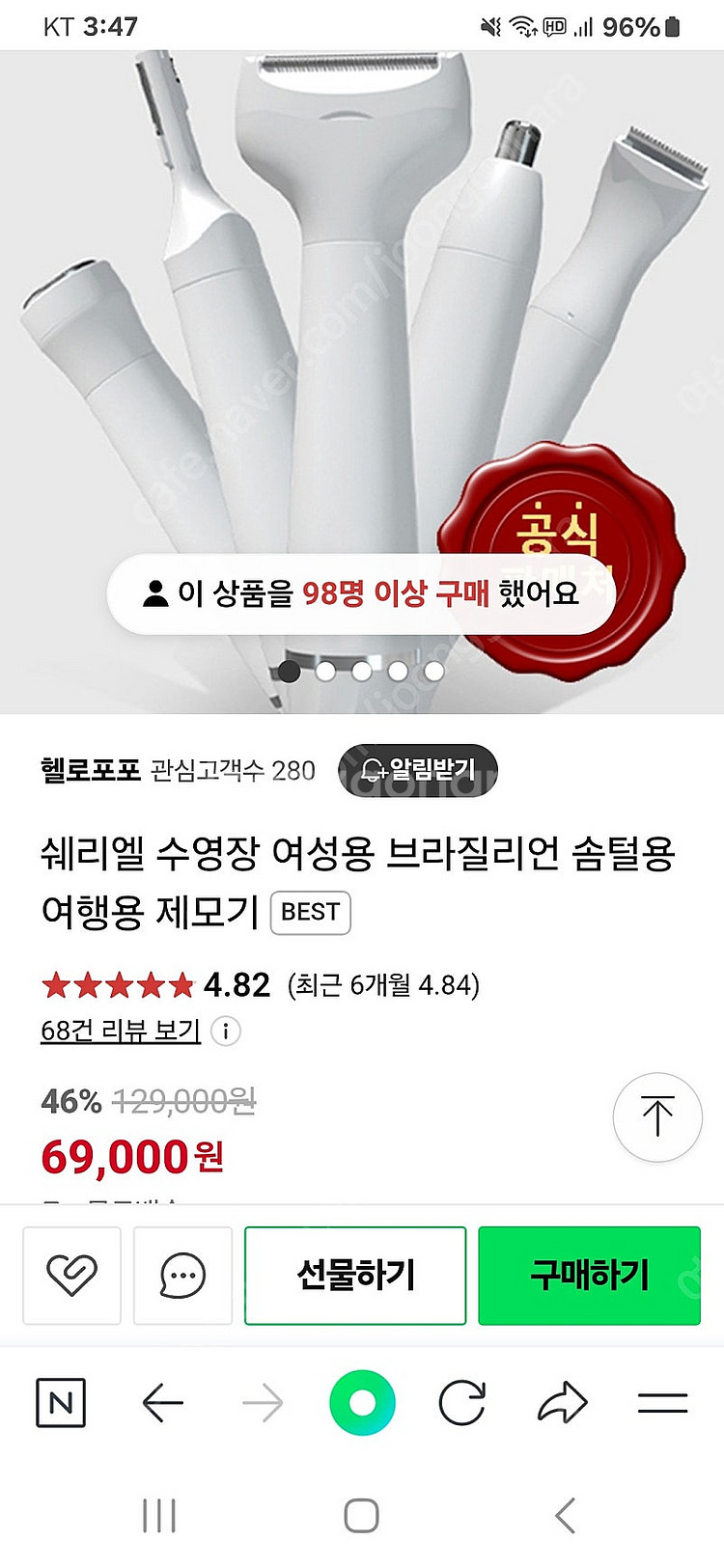Screen dimensions: 724x1568
Task: Tap the system home button
Action: [362, 1516]
